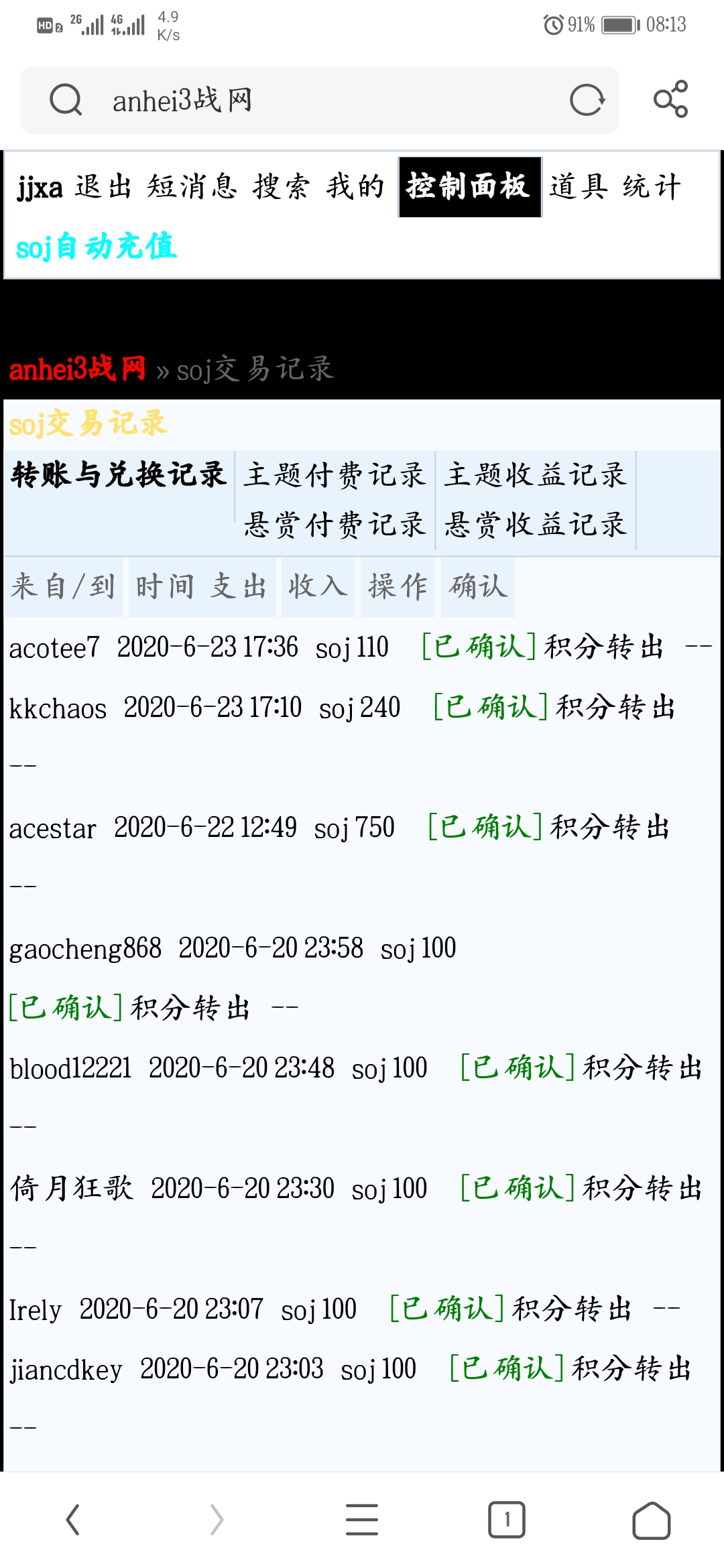Screen dimensions: 724x1568
Task: Open 短消息 messages
Action: click(192, 187)
